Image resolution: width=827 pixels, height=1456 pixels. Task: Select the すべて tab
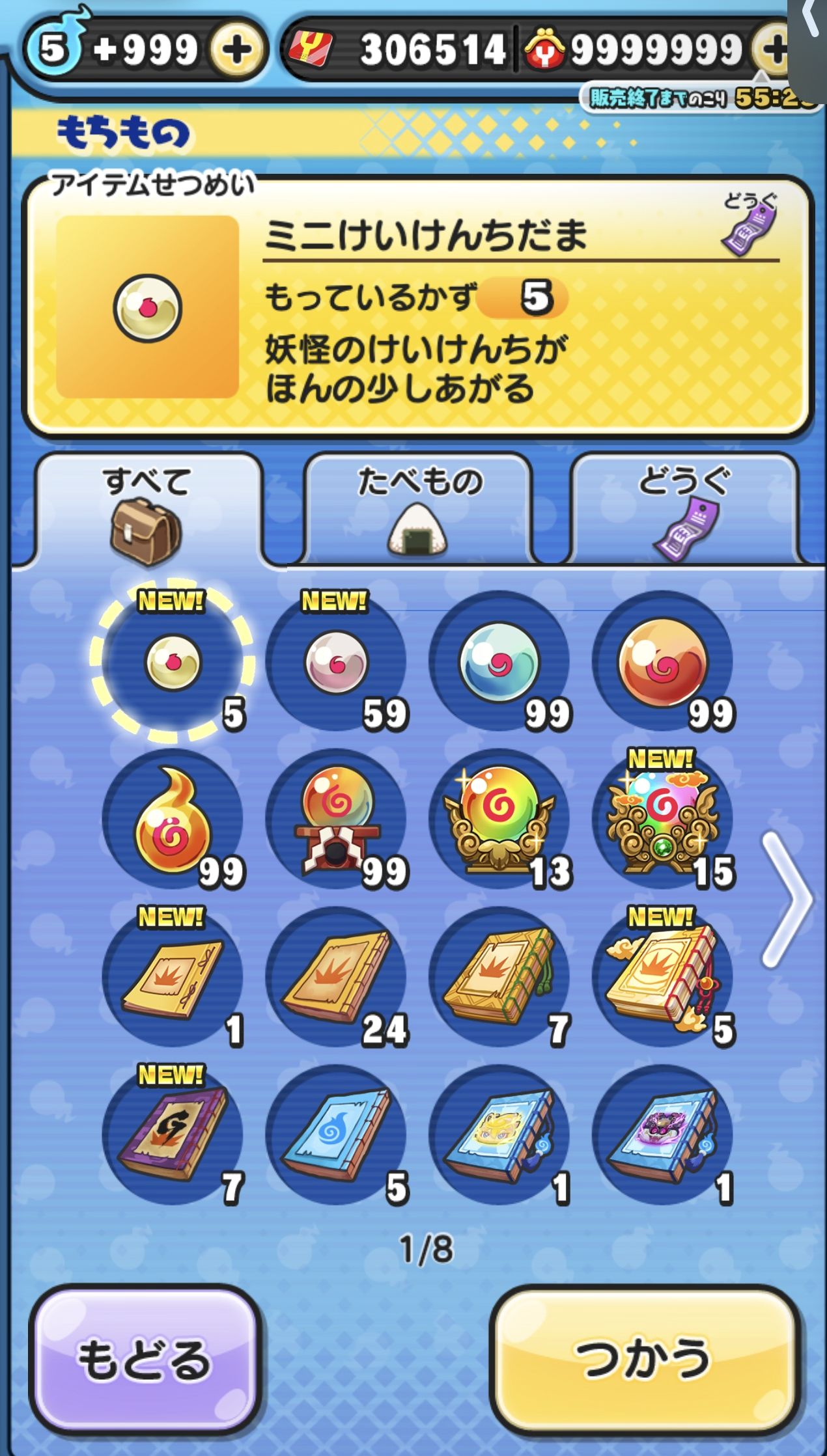point(148,509)
